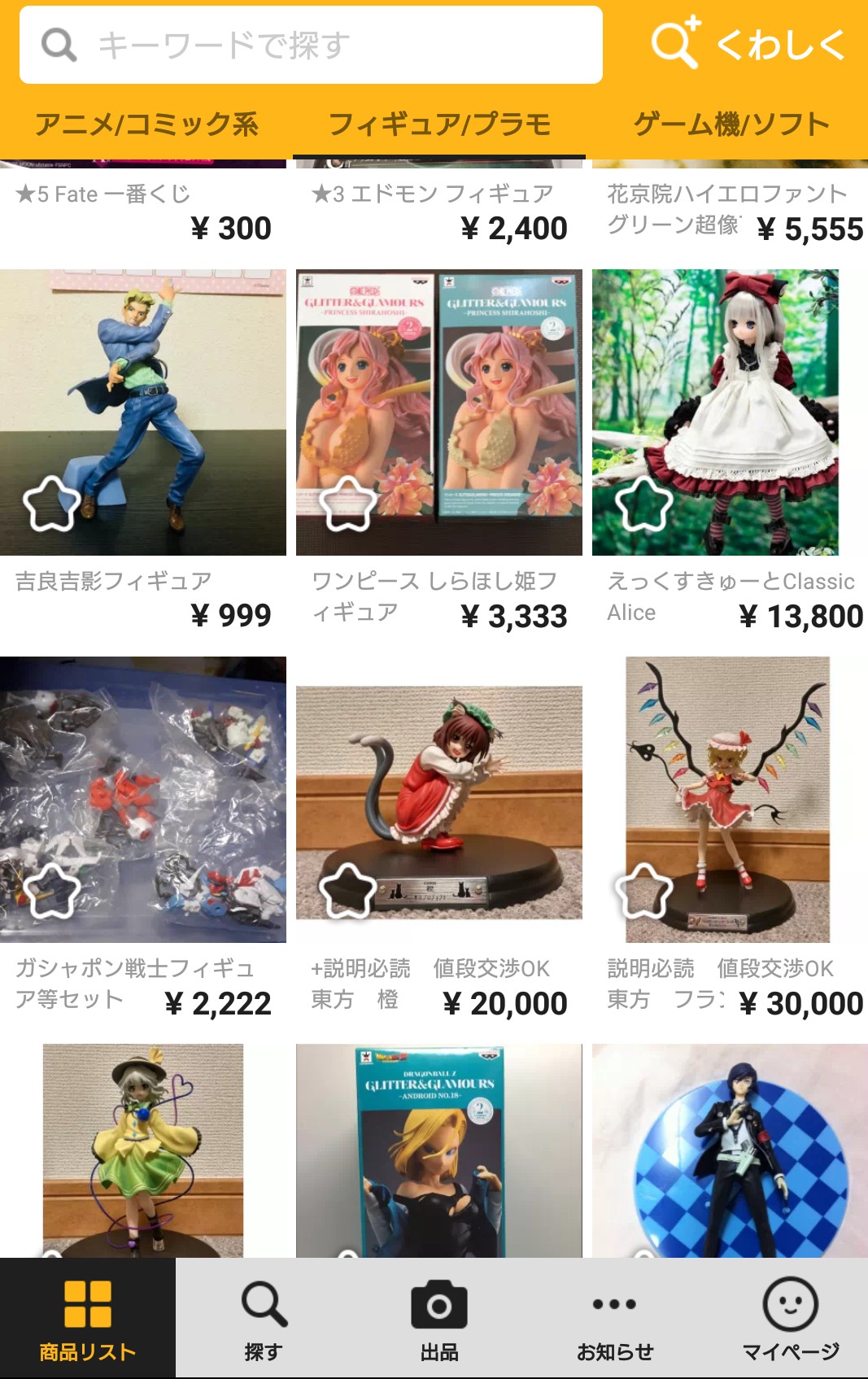Star the ワンピース しらほし姫 item
The width and height of the screenshot is (868, 1379).
348,504
